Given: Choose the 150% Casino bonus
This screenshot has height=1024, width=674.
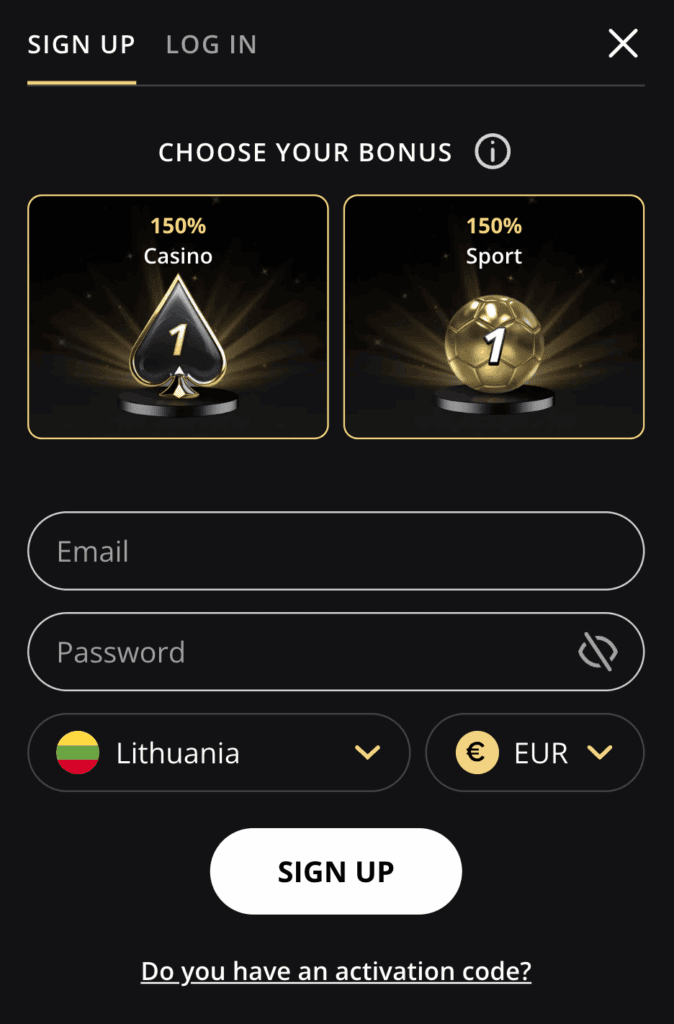Looking at the screenshot, I should click(x=178, y=317).
